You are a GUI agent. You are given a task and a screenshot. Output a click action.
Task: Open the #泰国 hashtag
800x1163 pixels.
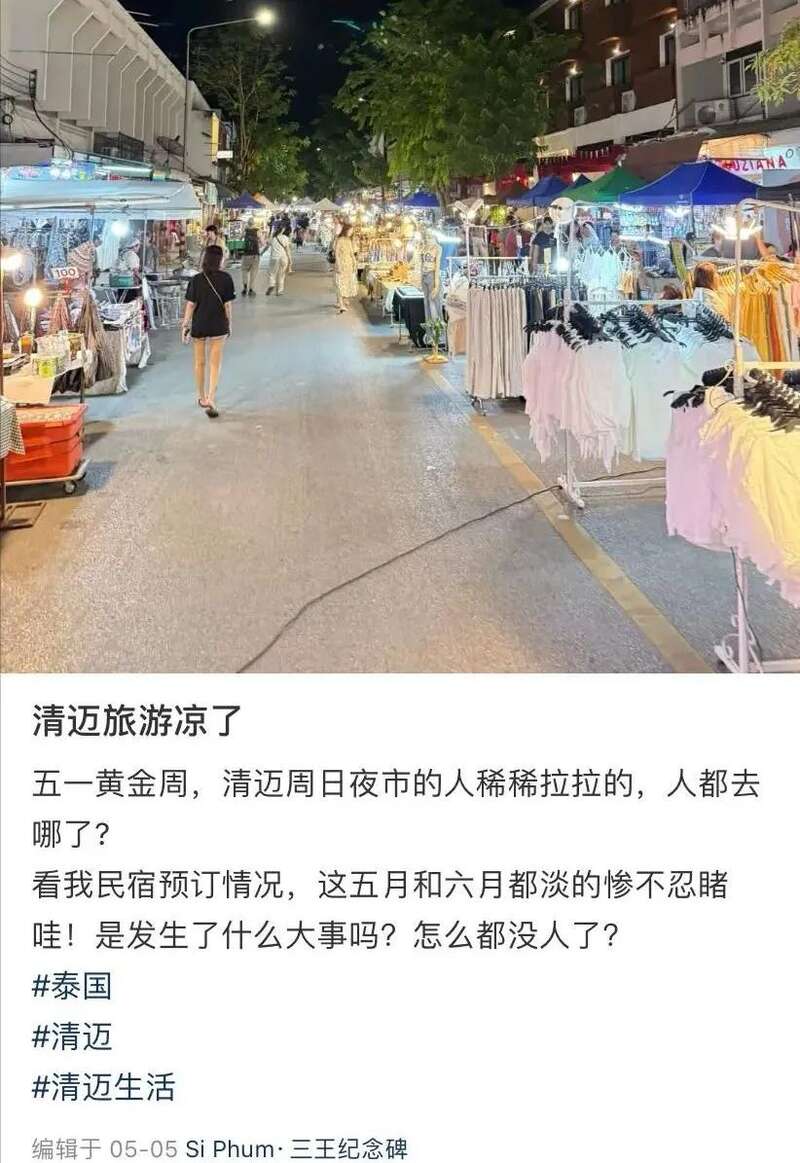click(x=72, y=986)
